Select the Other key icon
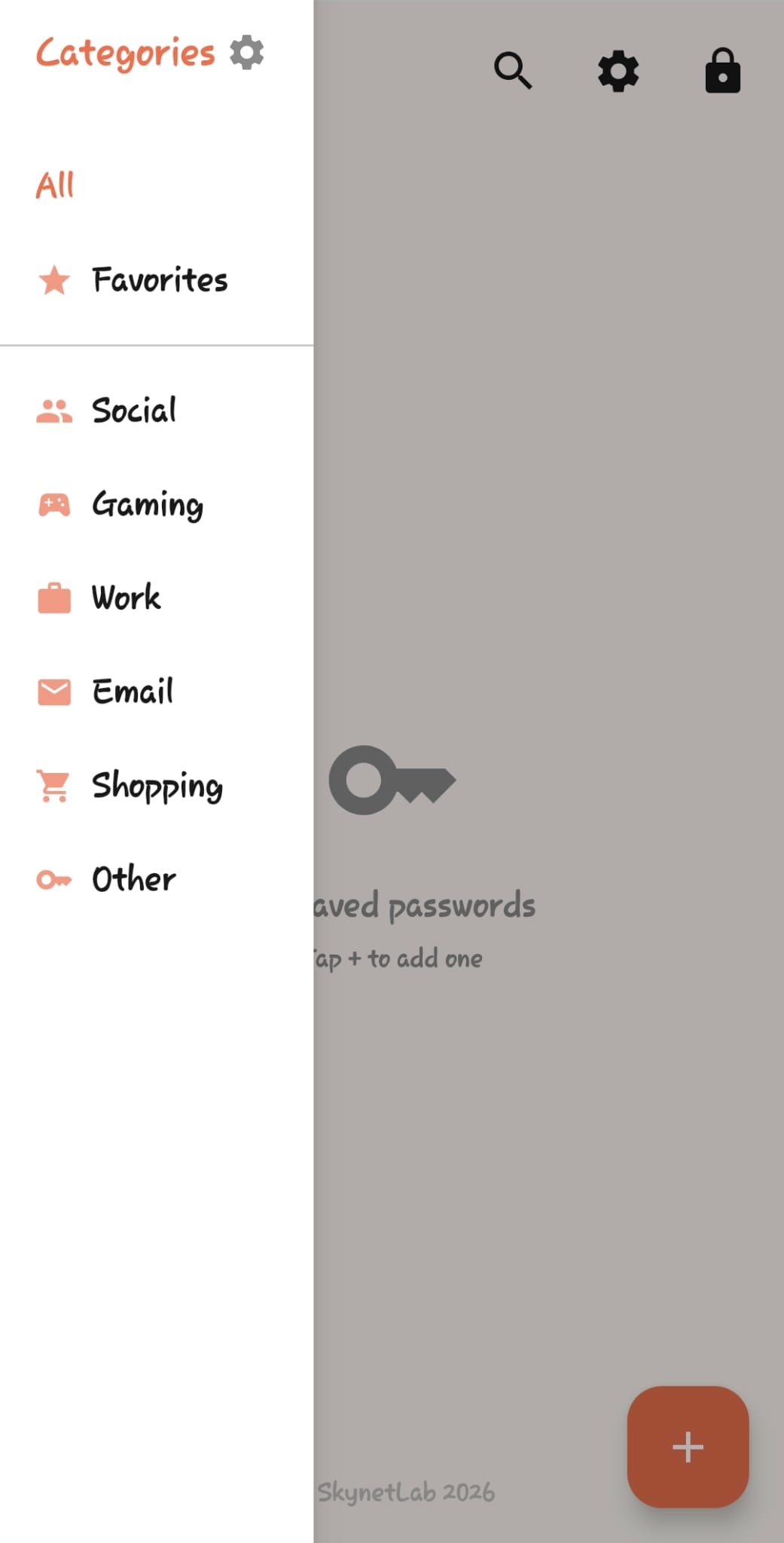 pyautogui.click(x=53, y=878)
